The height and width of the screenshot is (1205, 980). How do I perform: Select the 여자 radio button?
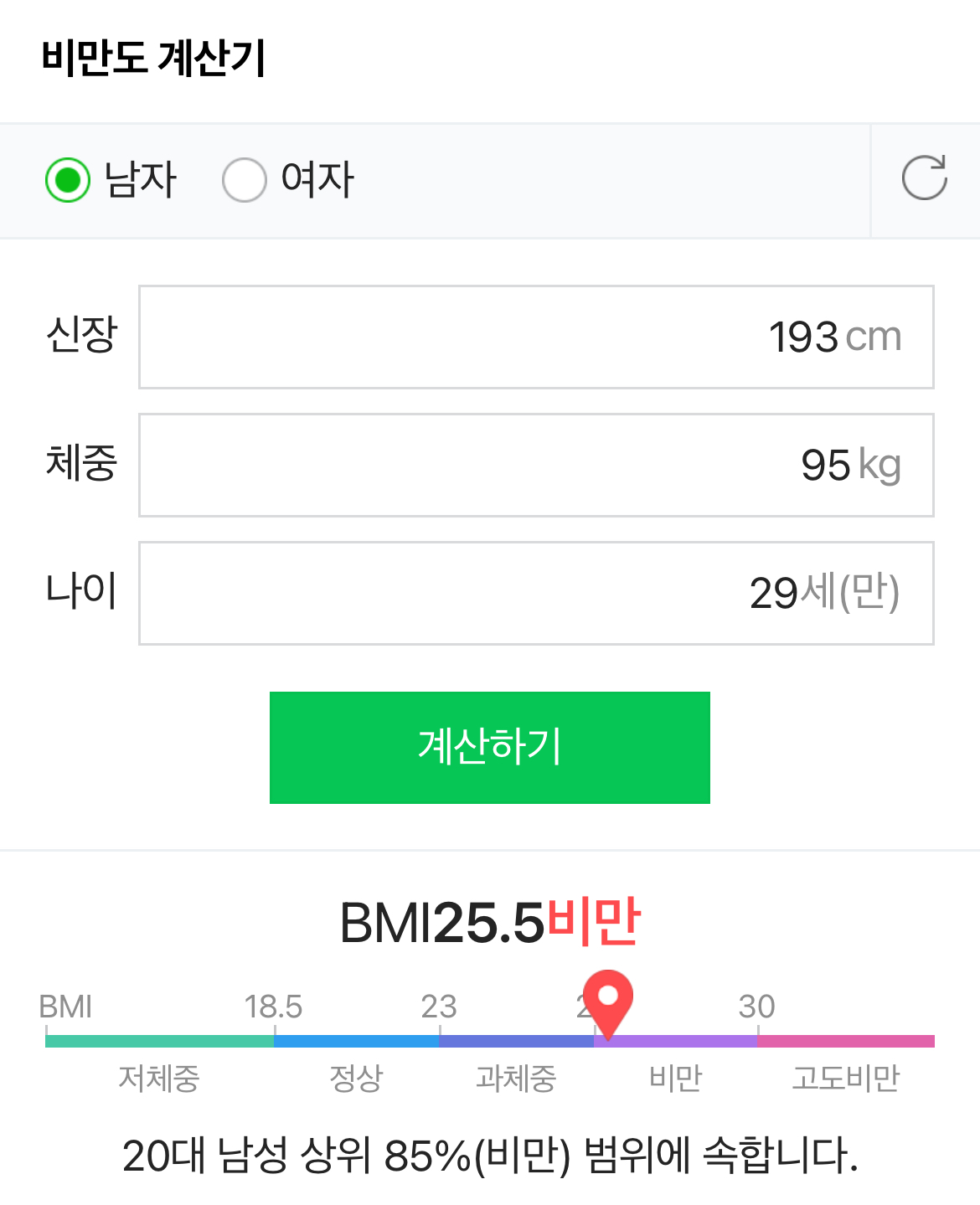[x=244, y=180]
